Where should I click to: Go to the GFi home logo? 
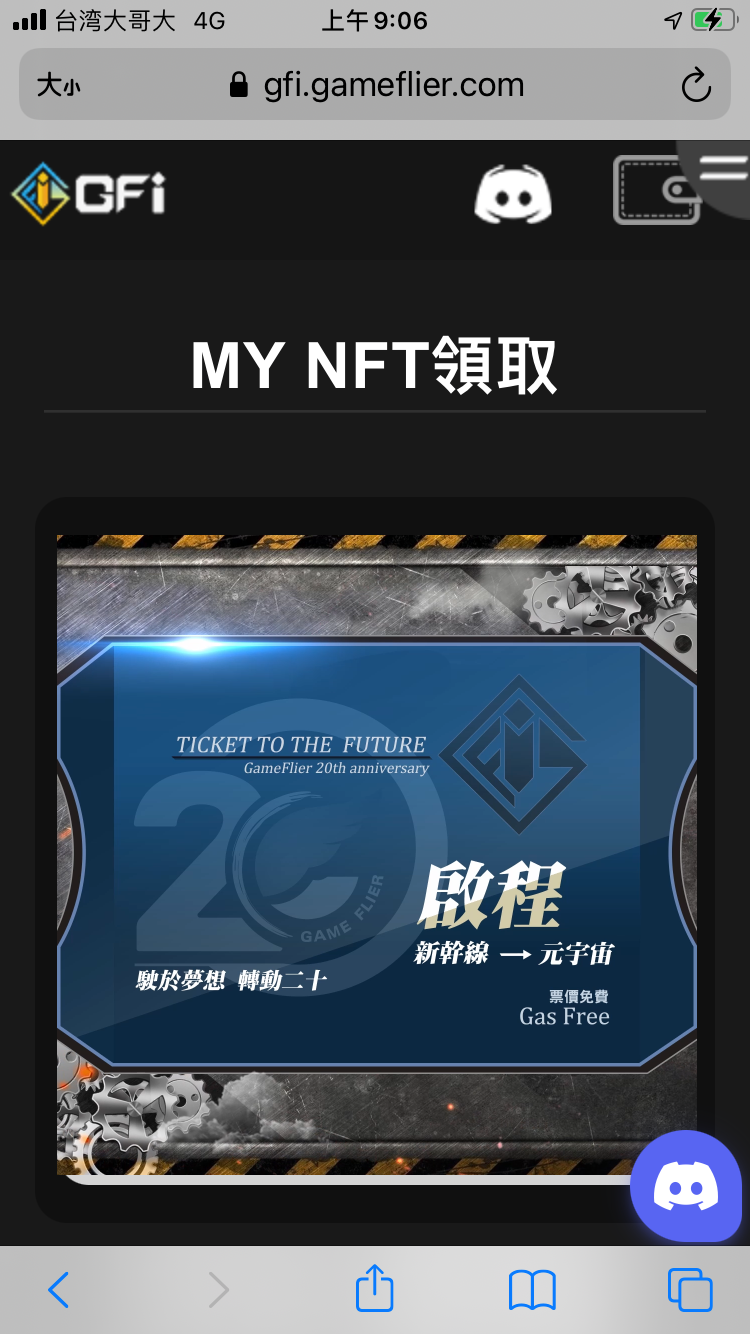[89, 192]
